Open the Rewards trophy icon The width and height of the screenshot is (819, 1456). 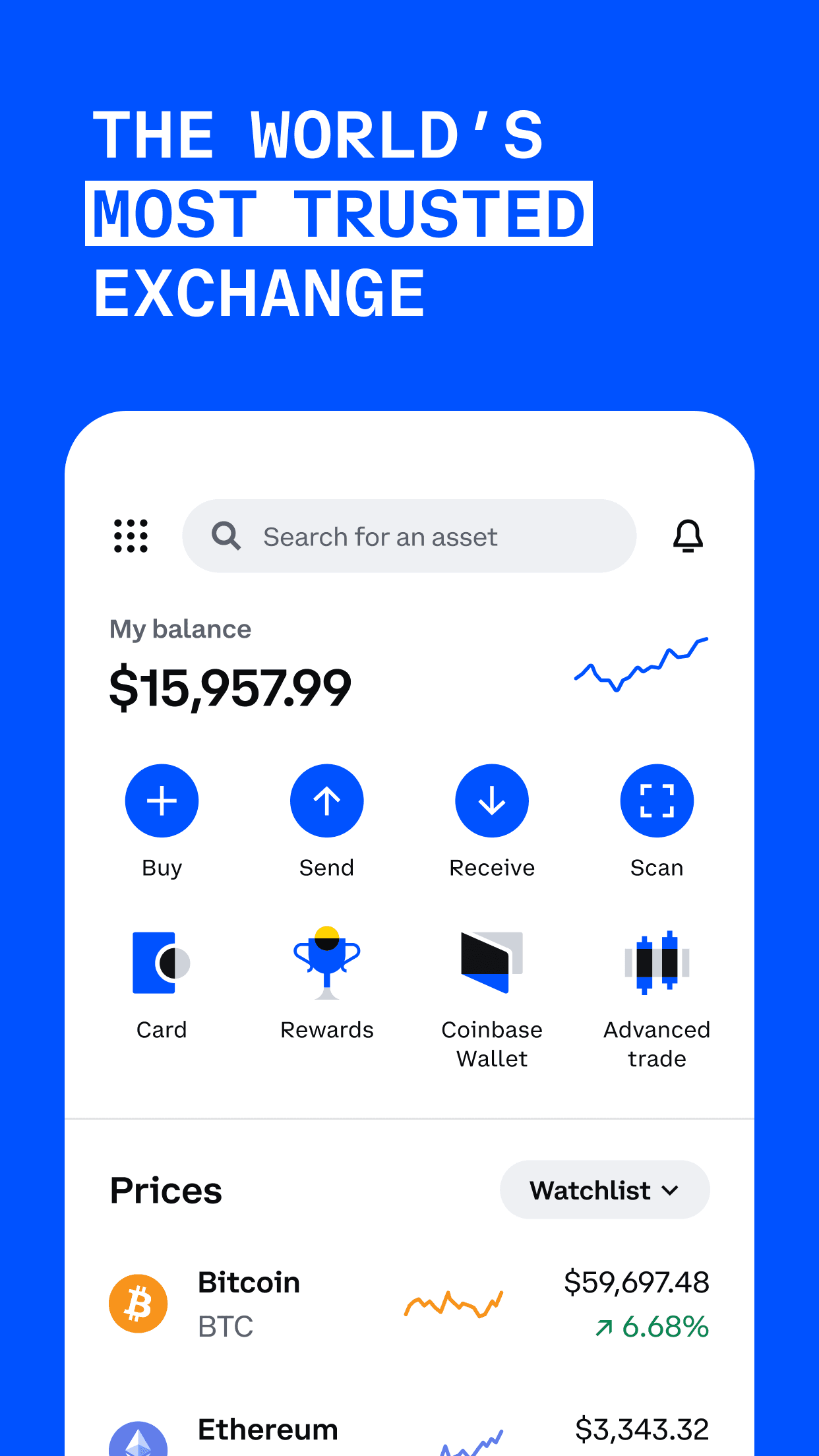326,966
